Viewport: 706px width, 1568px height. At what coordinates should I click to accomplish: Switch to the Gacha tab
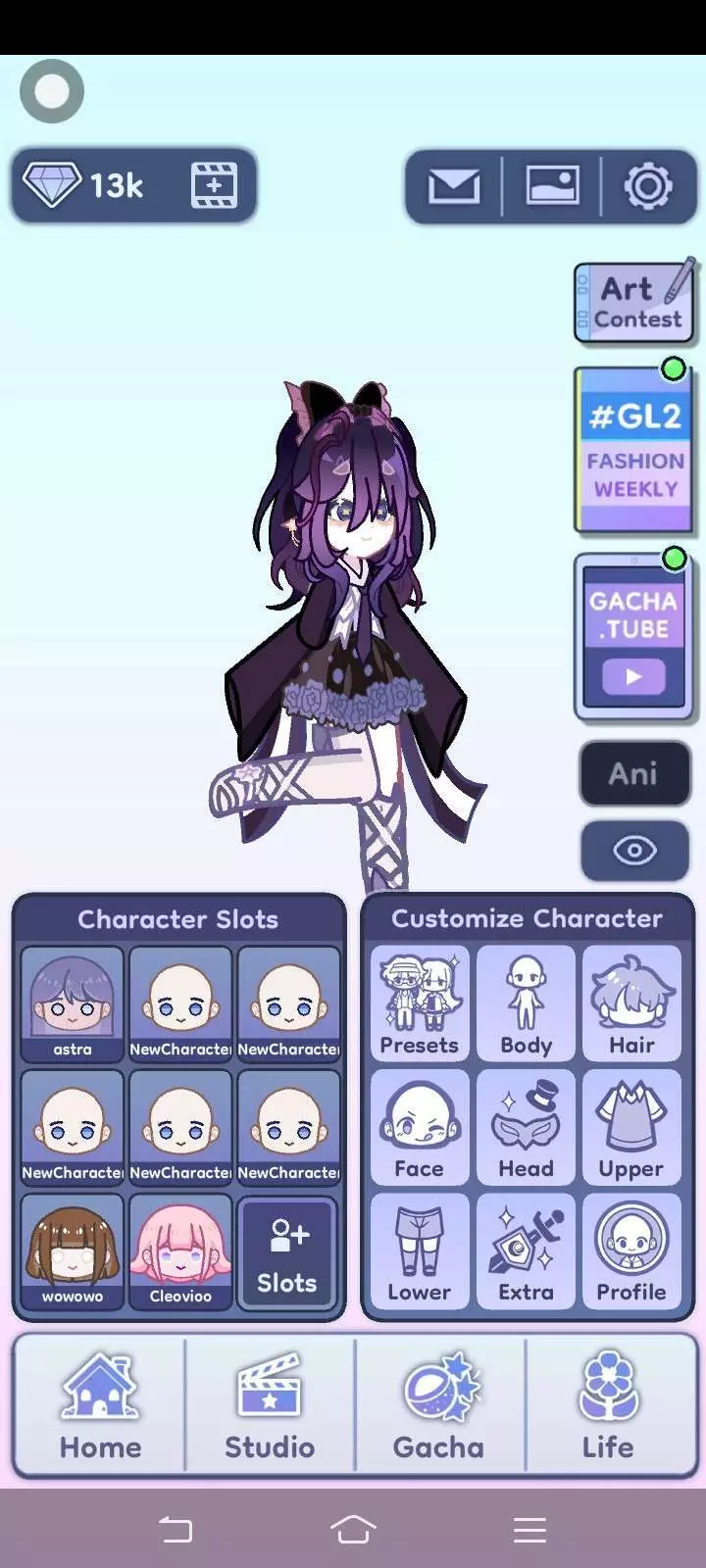[x=439, y=1404]
